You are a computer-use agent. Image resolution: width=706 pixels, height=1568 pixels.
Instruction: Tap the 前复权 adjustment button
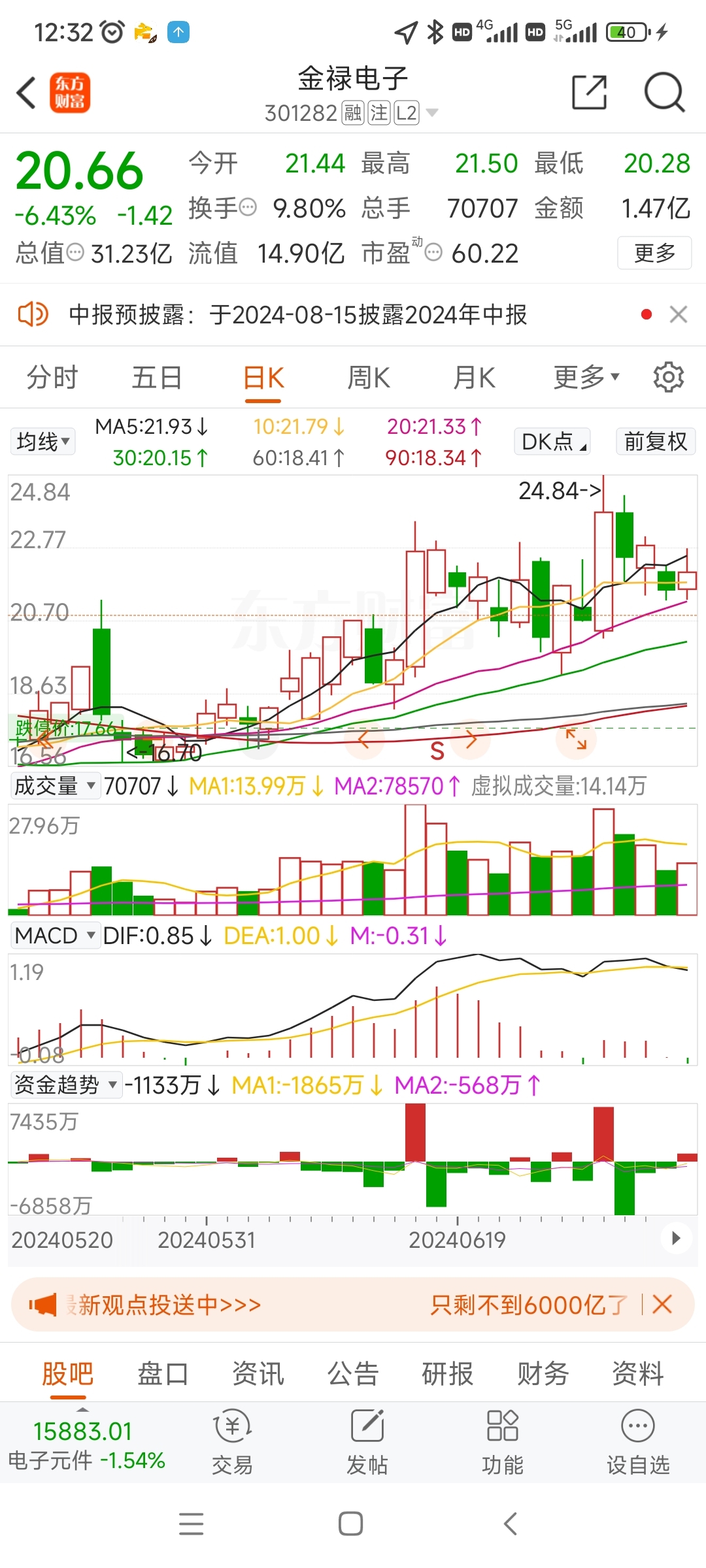[x=656, y=442]
